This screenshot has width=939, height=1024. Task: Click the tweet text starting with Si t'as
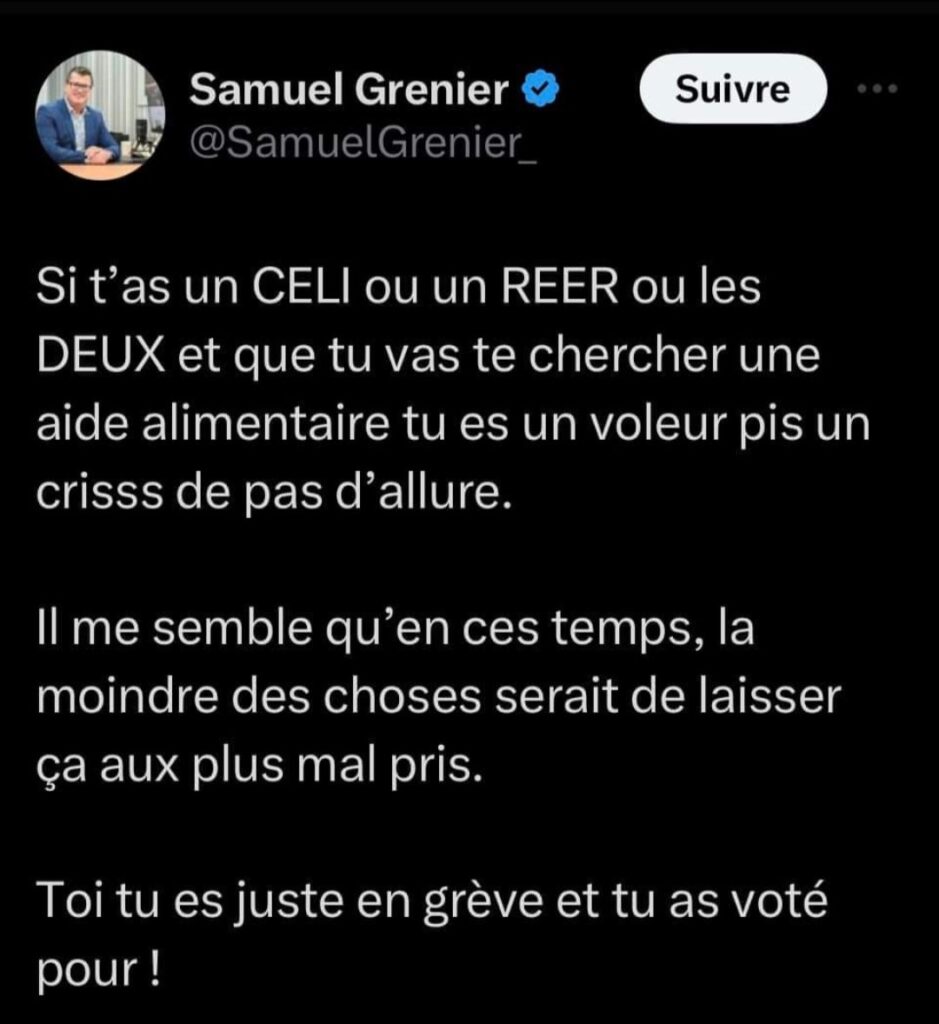(x=400, y=289)
